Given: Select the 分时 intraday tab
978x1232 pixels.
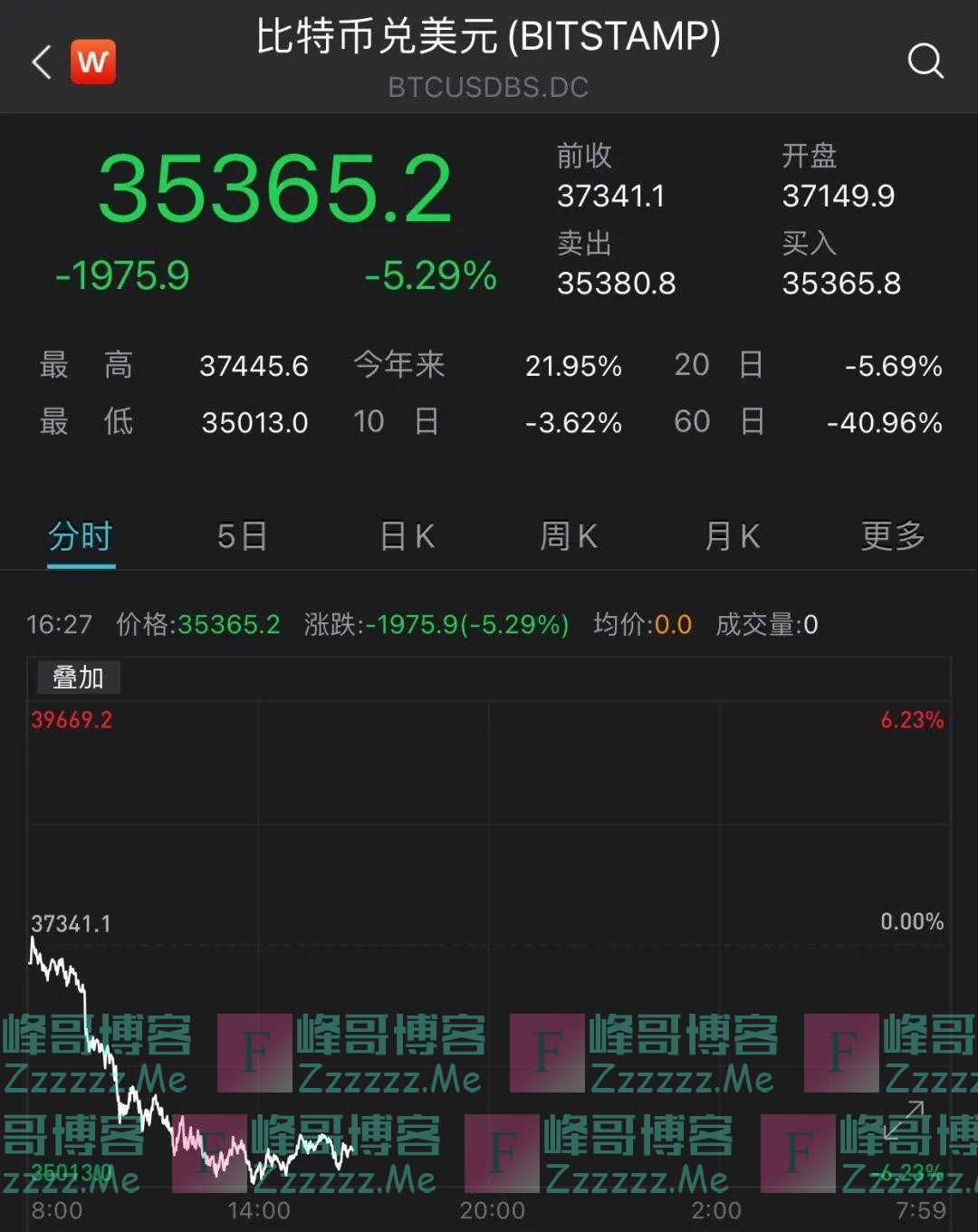Looking at the screenshot, I should [x=81, y=536].
